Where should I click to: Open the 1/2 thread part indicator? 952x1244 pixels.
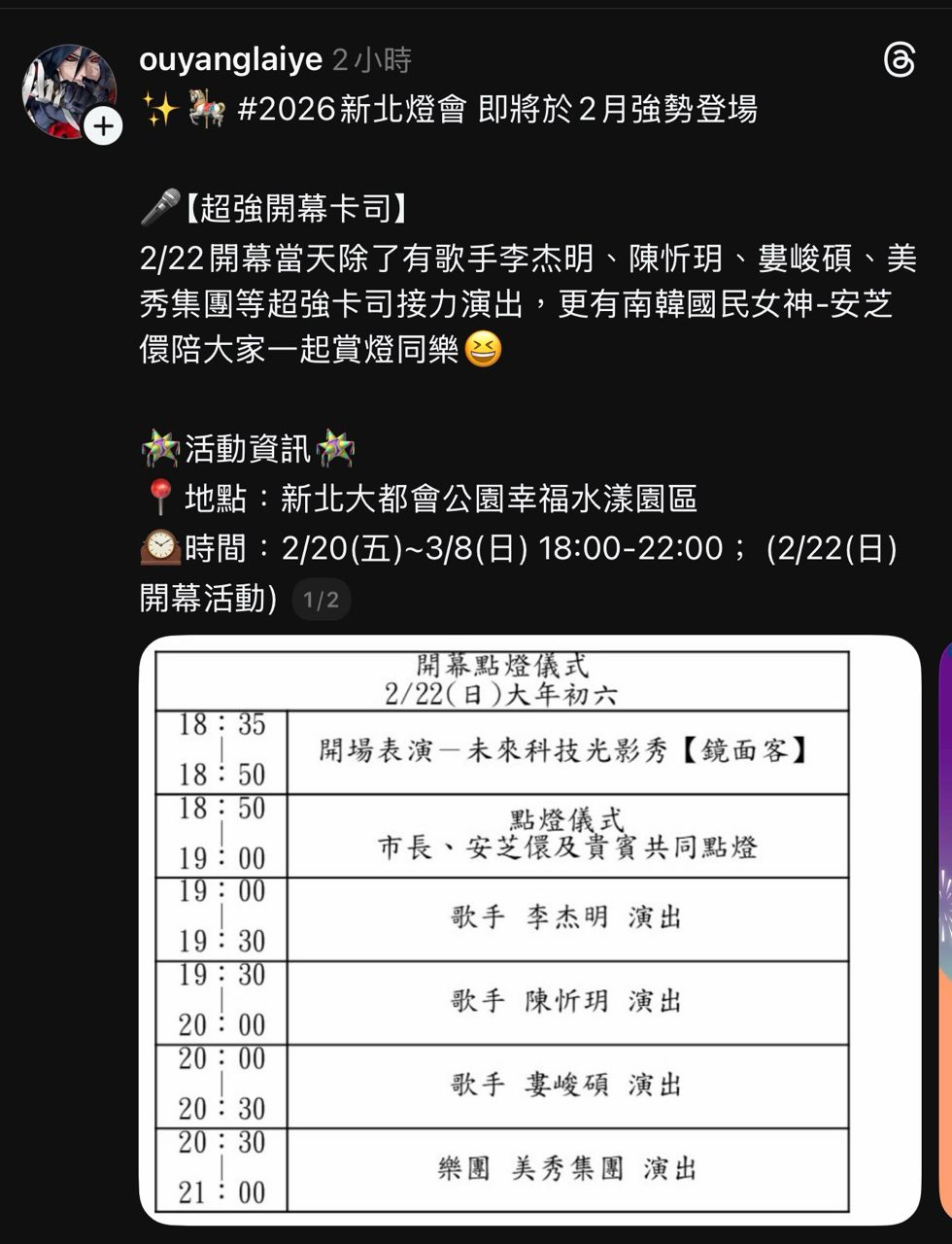point(321,600)
